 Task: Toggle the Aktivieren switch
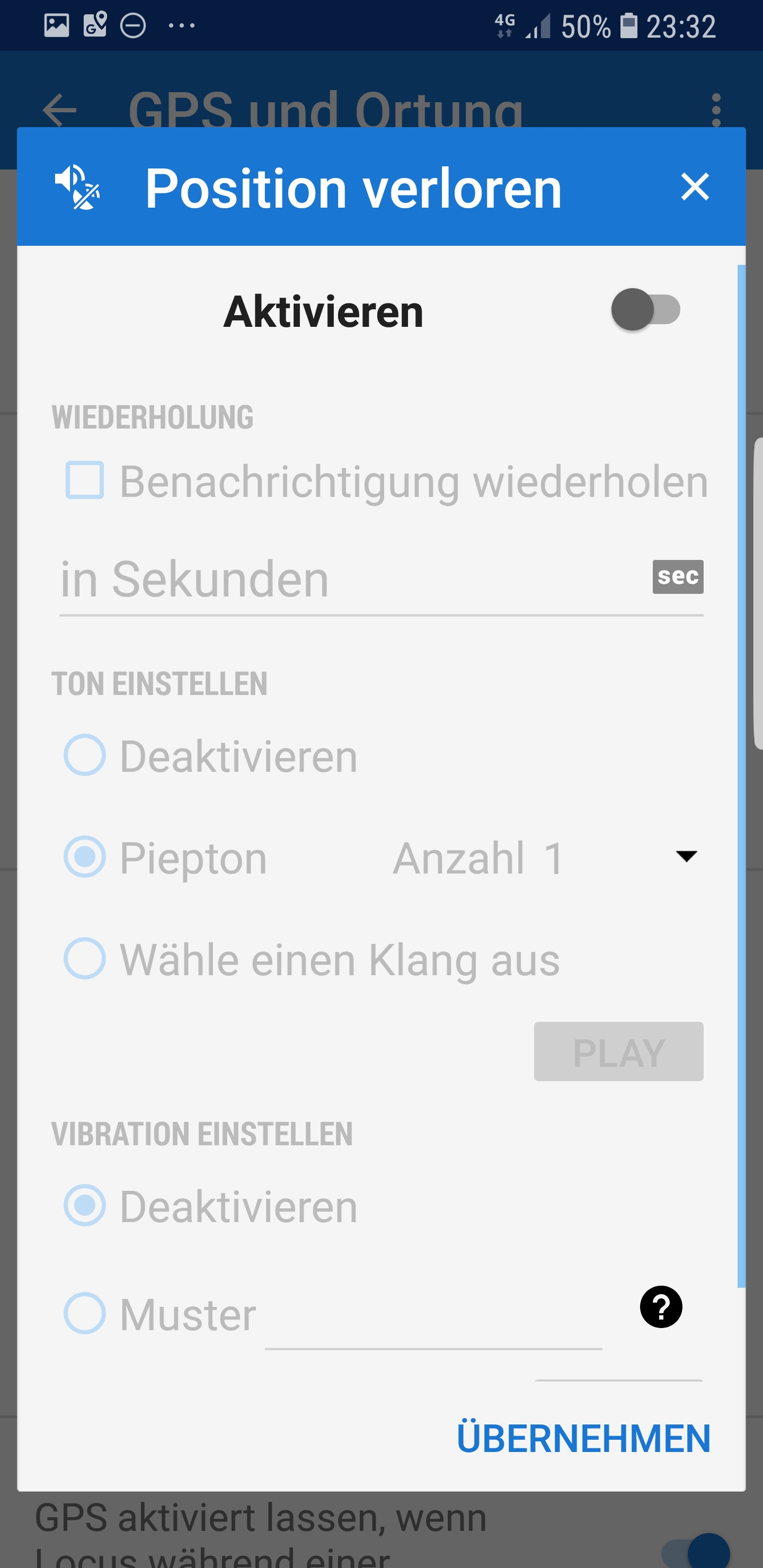pos(645,310)
